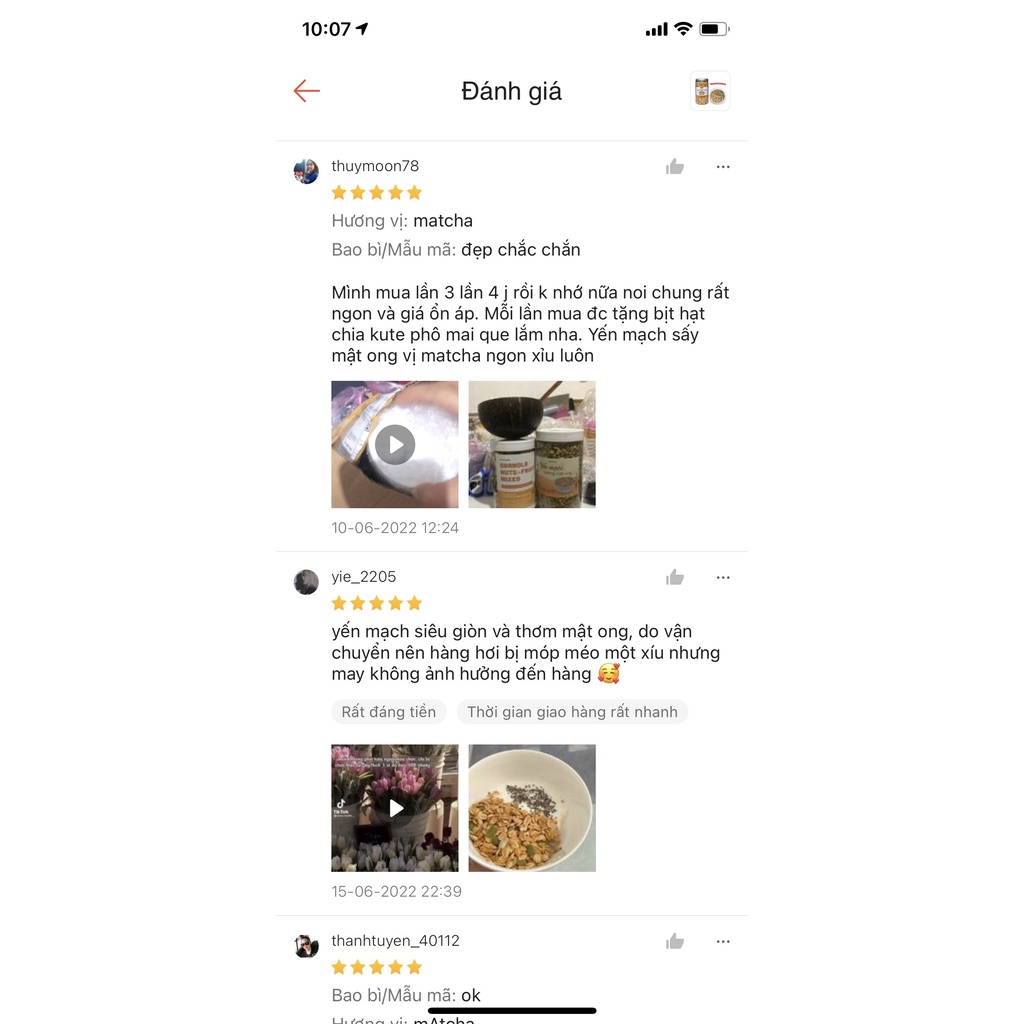Open more options on thuymoon78's review
1024x1024 pixels.
[x=723, y=167]
